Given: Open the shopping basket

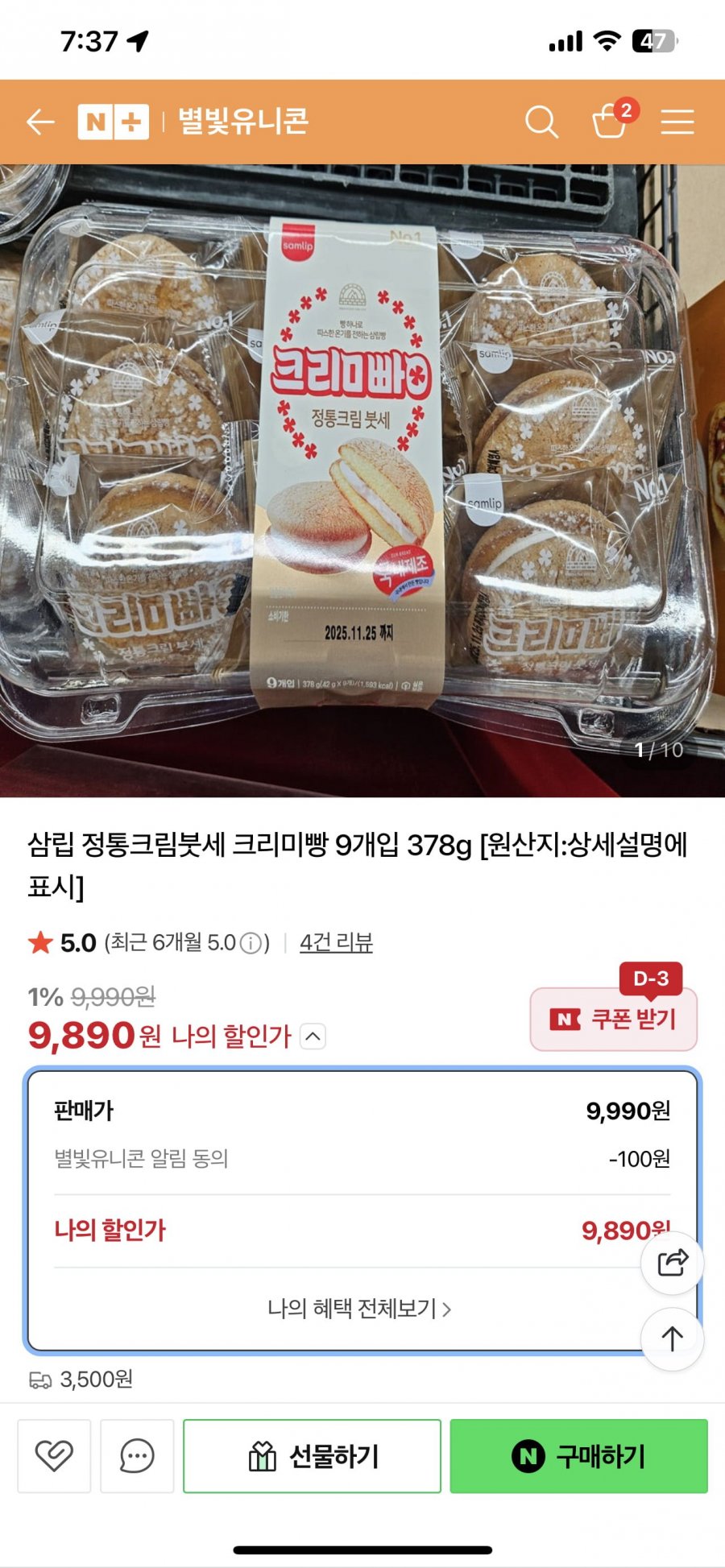Looking at the screenshot, I should click(x=611, y=122).
